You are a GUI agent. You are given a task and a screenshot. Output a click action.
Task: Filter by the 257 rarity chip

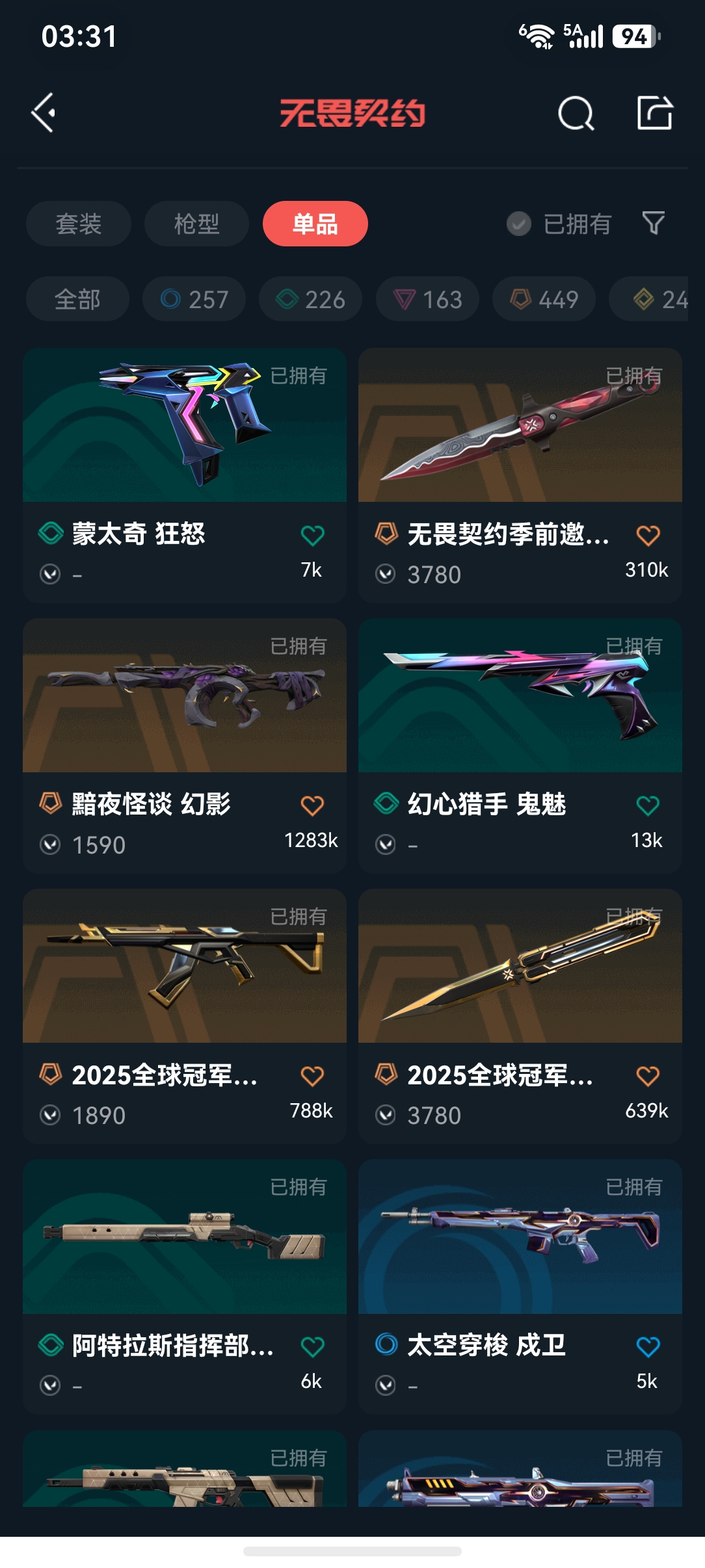tap(194, 299)
